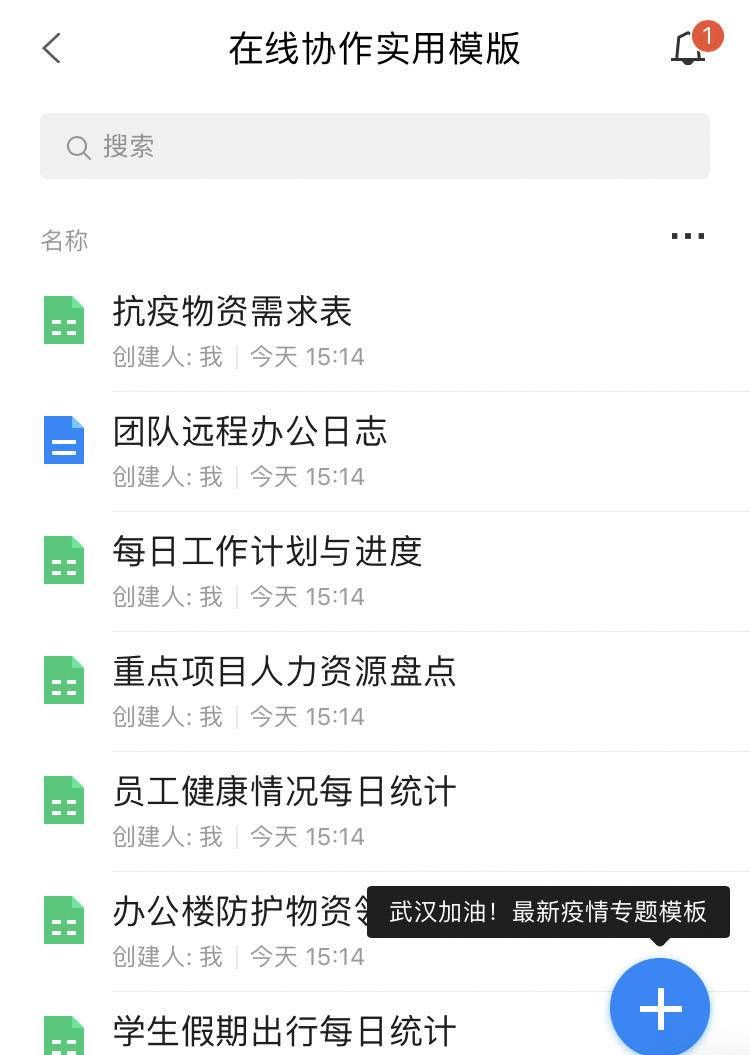Tap the red unread count badge

(708, 34)
